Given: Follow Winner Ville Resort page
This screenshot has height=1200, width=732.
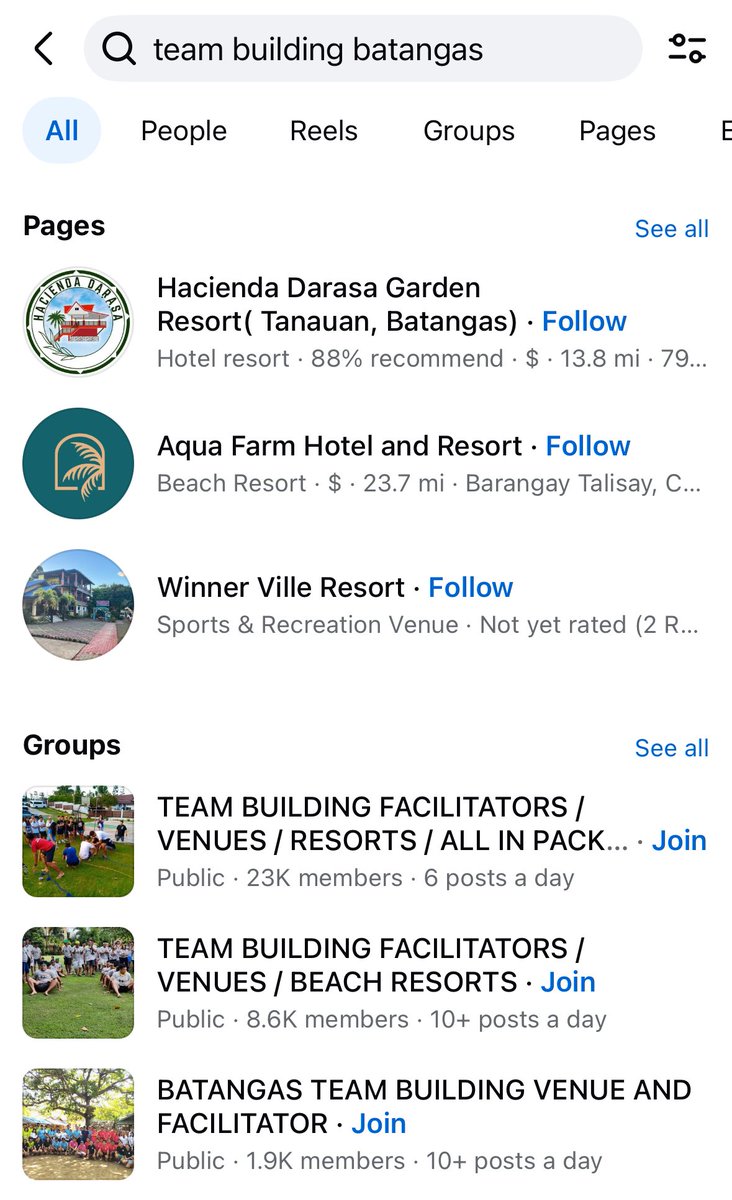Looking at the screenshot, I should click(470, 588).
